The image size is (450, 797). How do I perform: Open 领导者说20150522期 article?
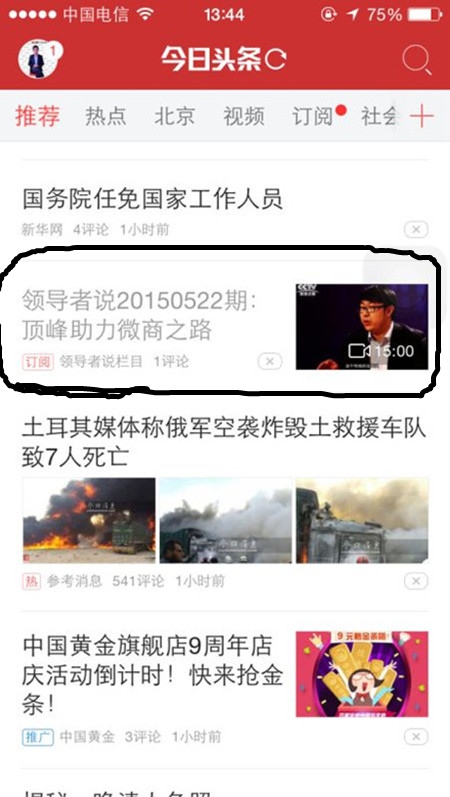pyautogui.click(x=139, y=316)
